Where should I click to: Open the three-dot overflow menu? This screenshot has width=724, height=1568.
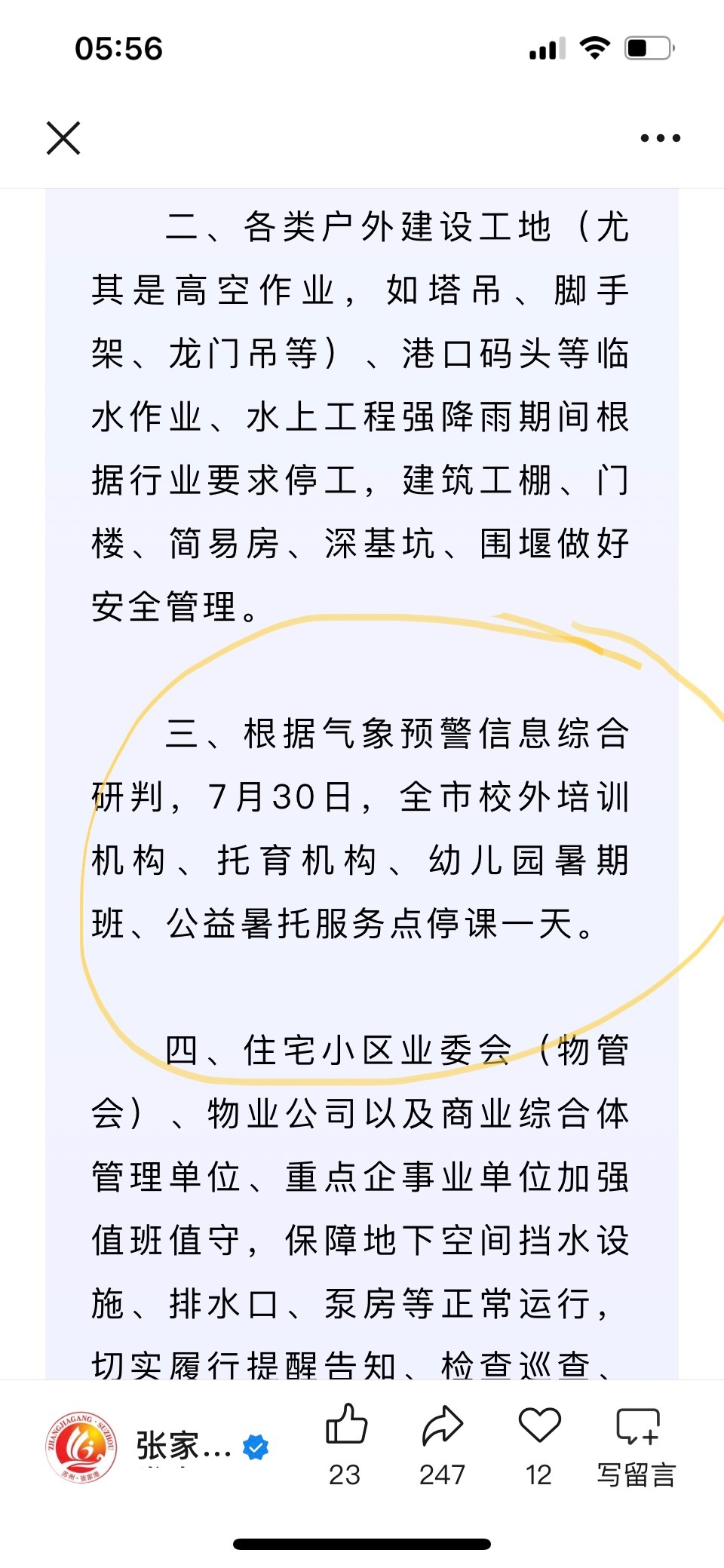(x=660, y=138)
